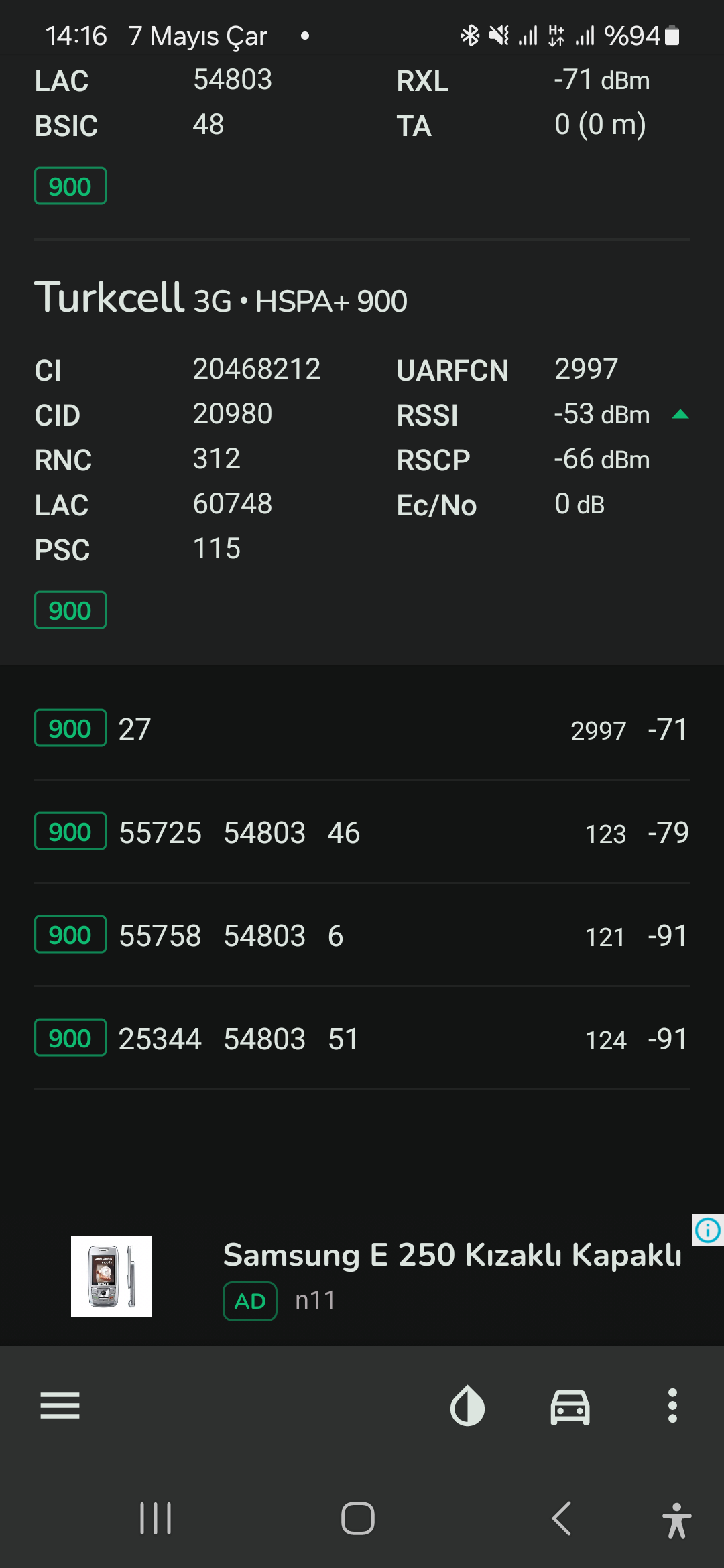
Task: Tap the ad info icon
Action: click(x=708, y=1230)
